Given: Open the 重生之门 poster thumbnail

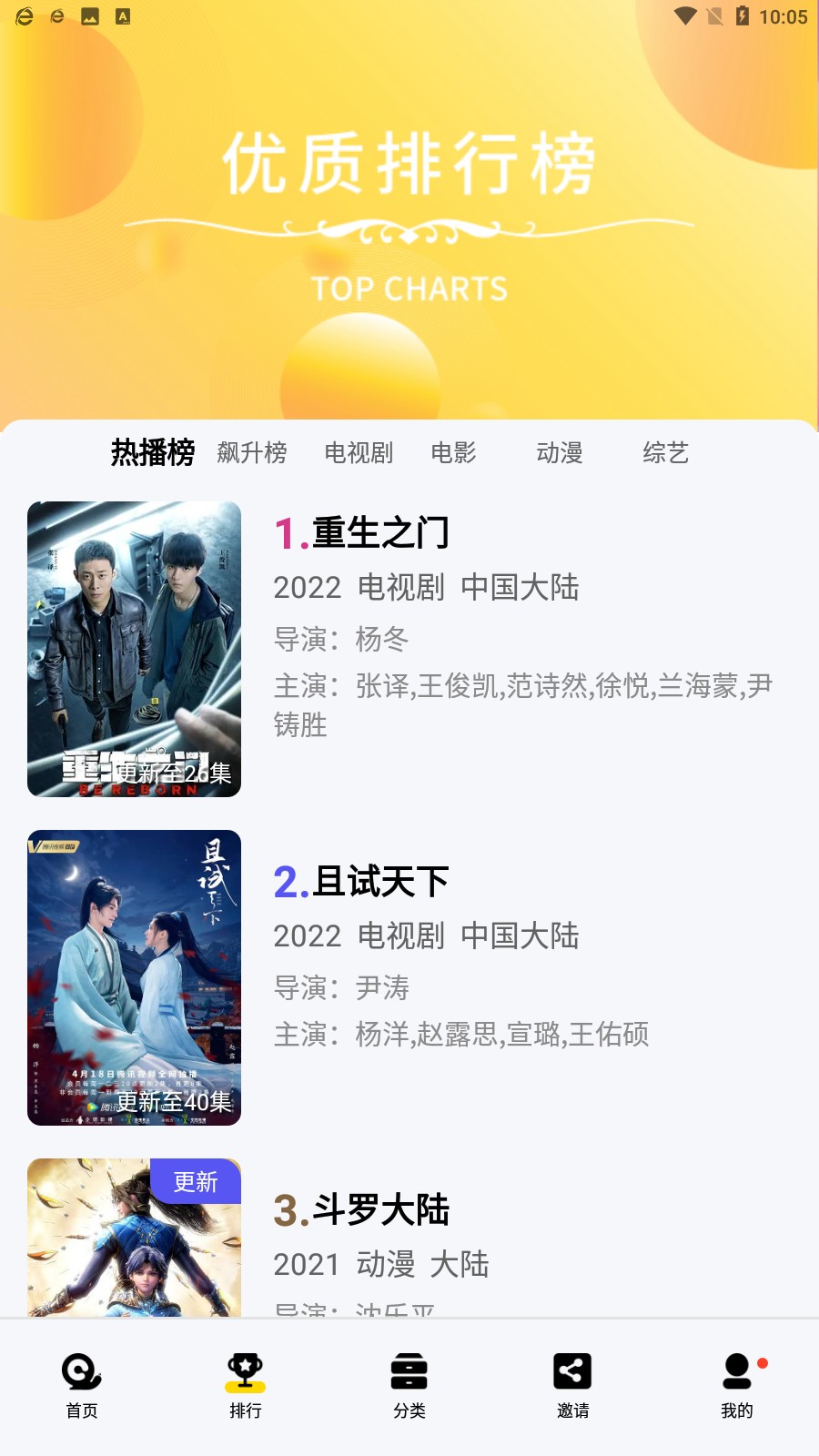Looking at the screenshot, I should tap(134, 646).
